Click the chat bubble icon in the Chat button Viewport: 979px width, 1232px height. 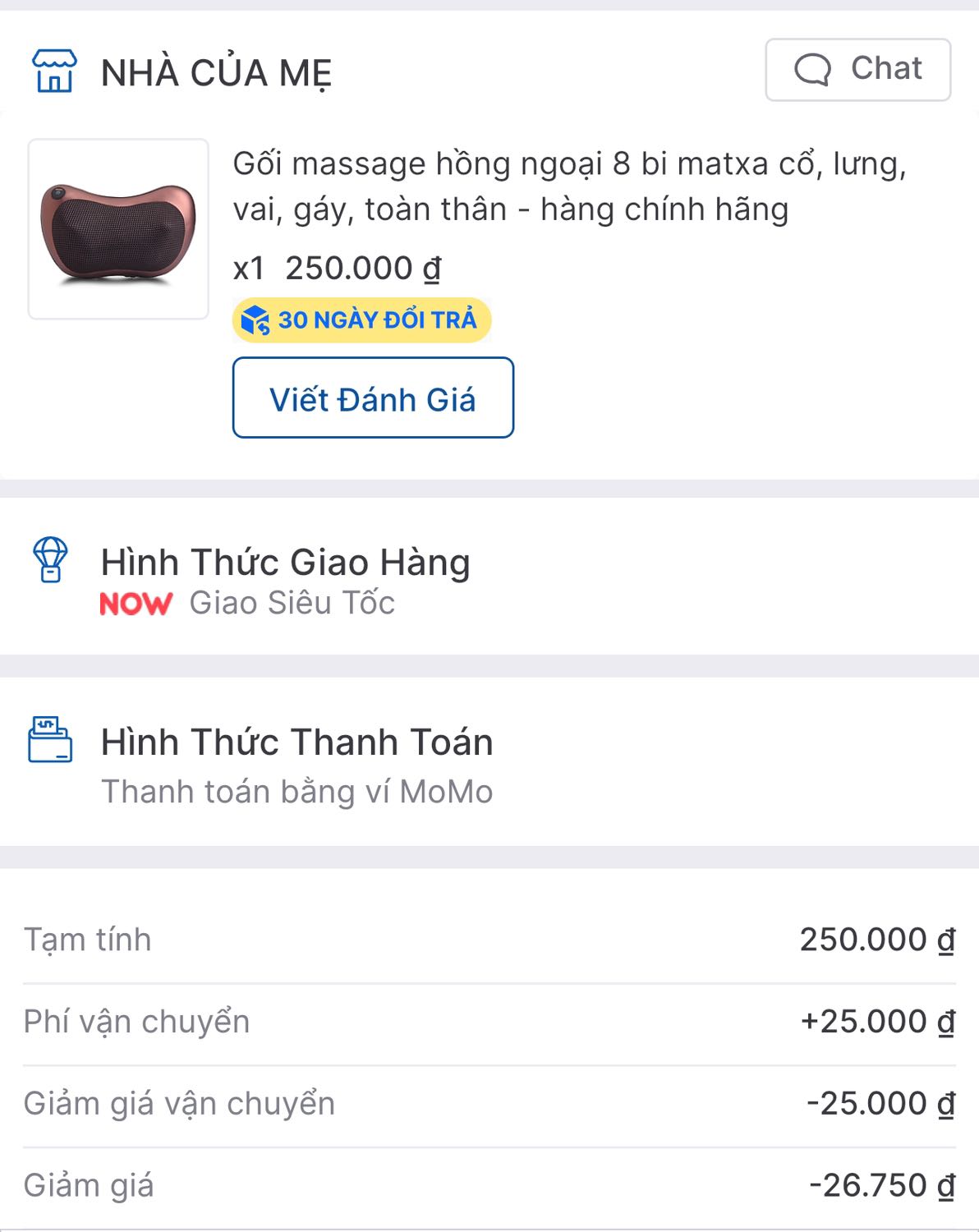pyautogui.click(x=813, y=69)
